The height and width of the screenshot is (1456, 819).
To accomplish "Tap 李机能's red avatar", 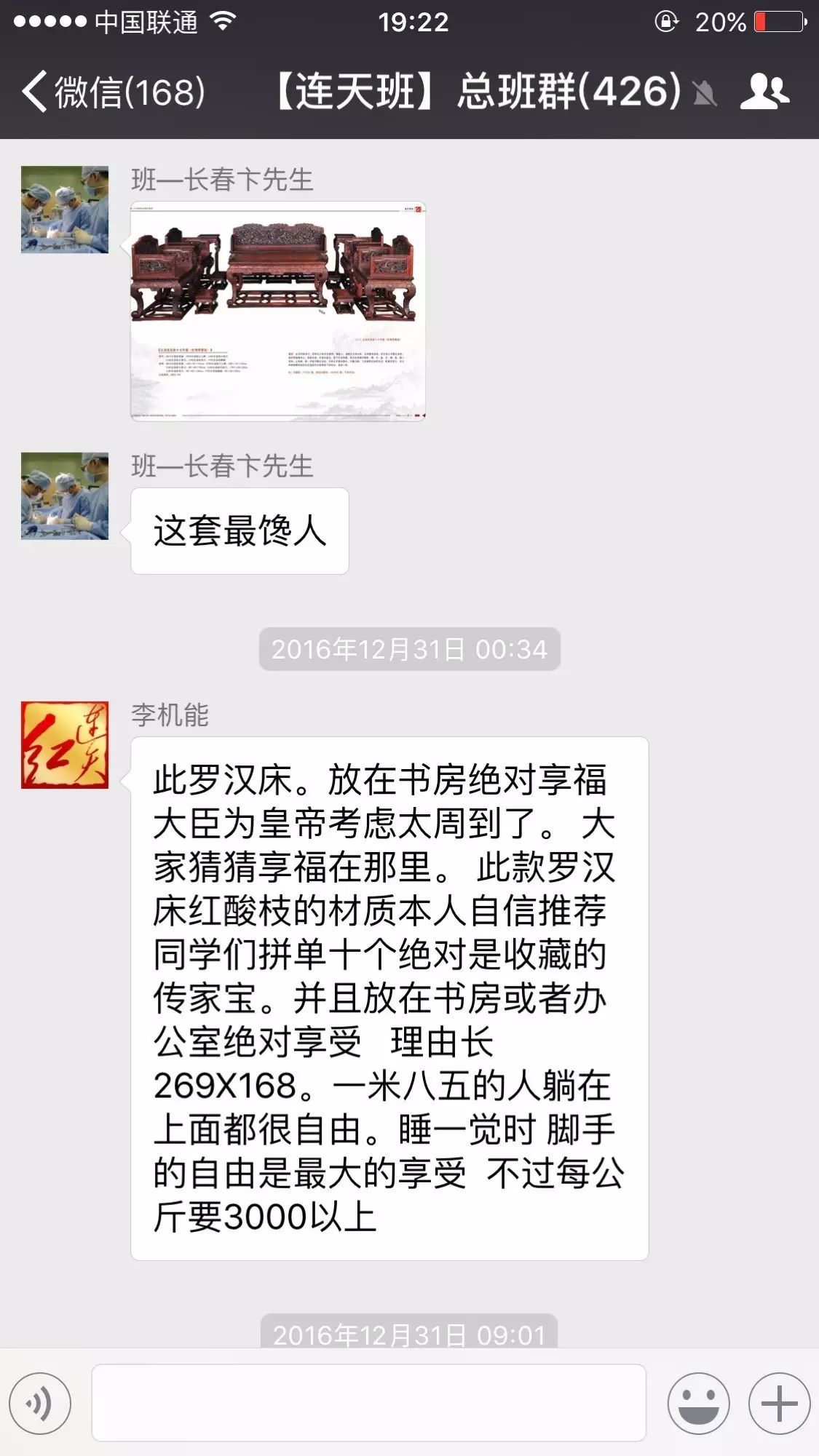I will click(65, 744).
